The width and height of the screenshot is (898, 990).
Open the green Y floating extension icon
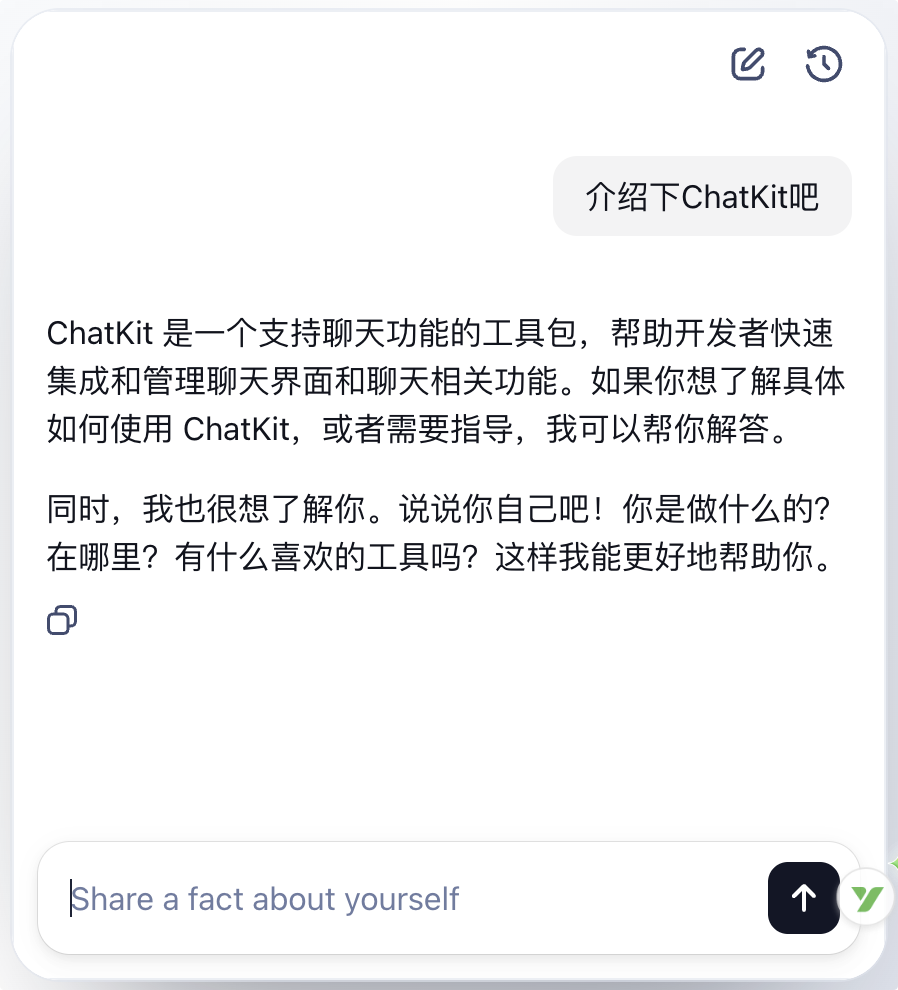coord(866,897)
